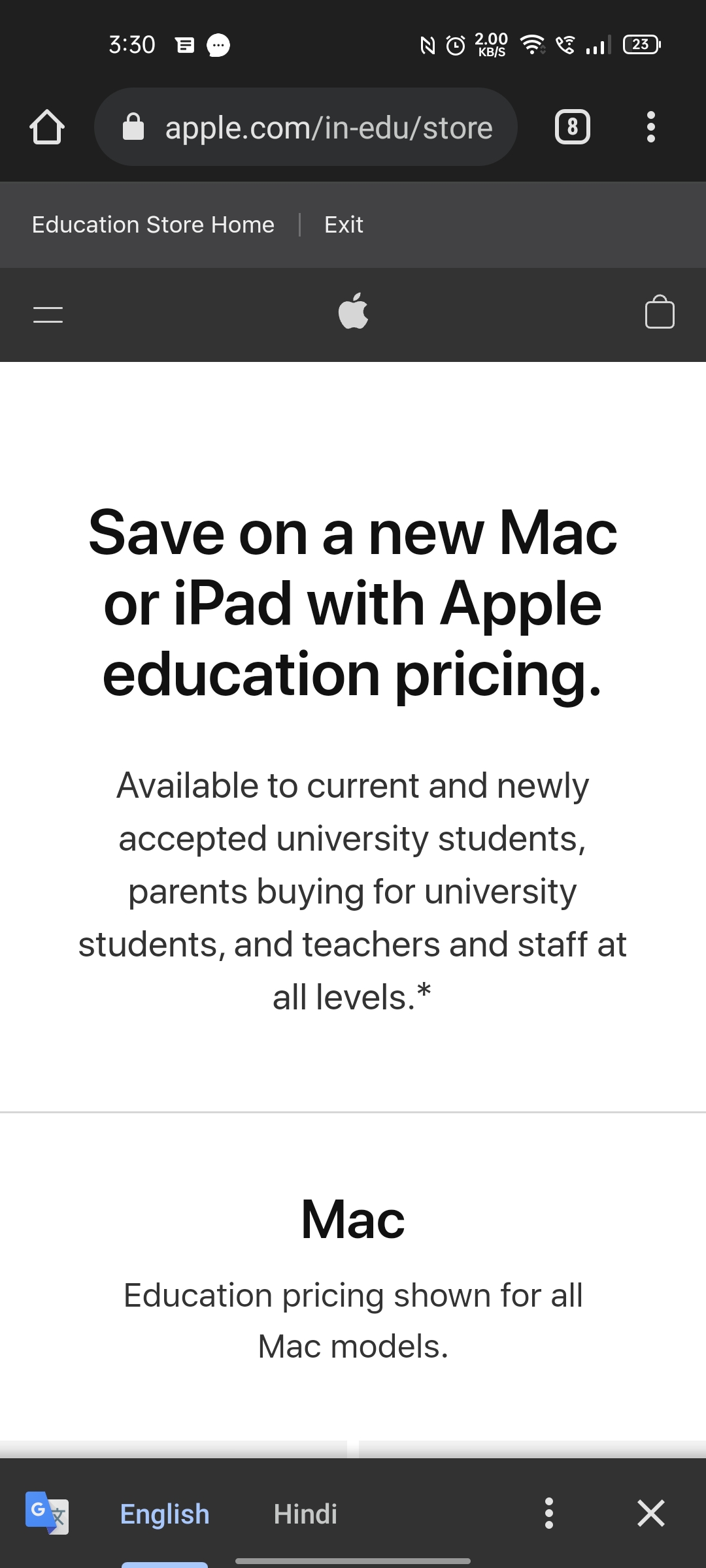Tap the Exit link

tap(344, 225)
